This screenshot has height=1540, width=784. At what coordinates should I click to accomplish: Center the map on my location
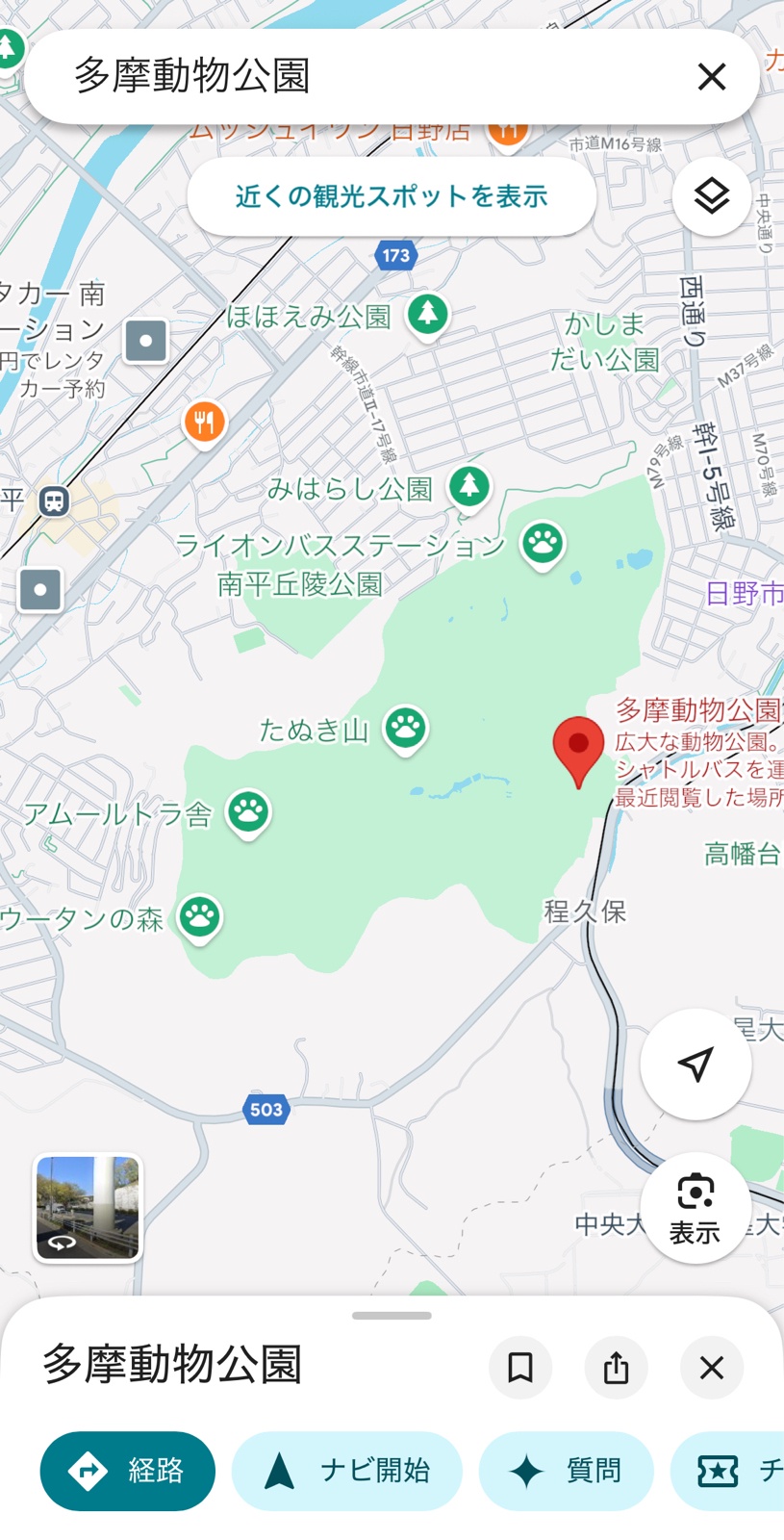tap(695, 1064)
